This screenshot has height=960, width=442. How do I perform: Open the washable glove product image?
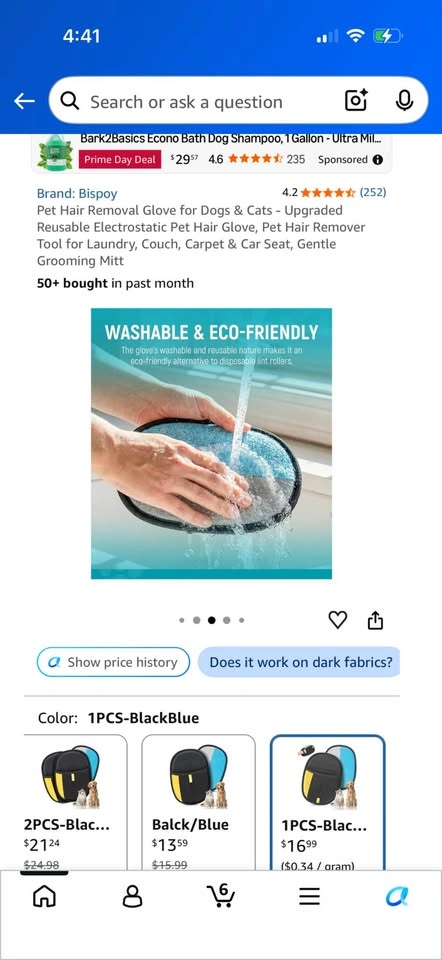tap(211, 443)
